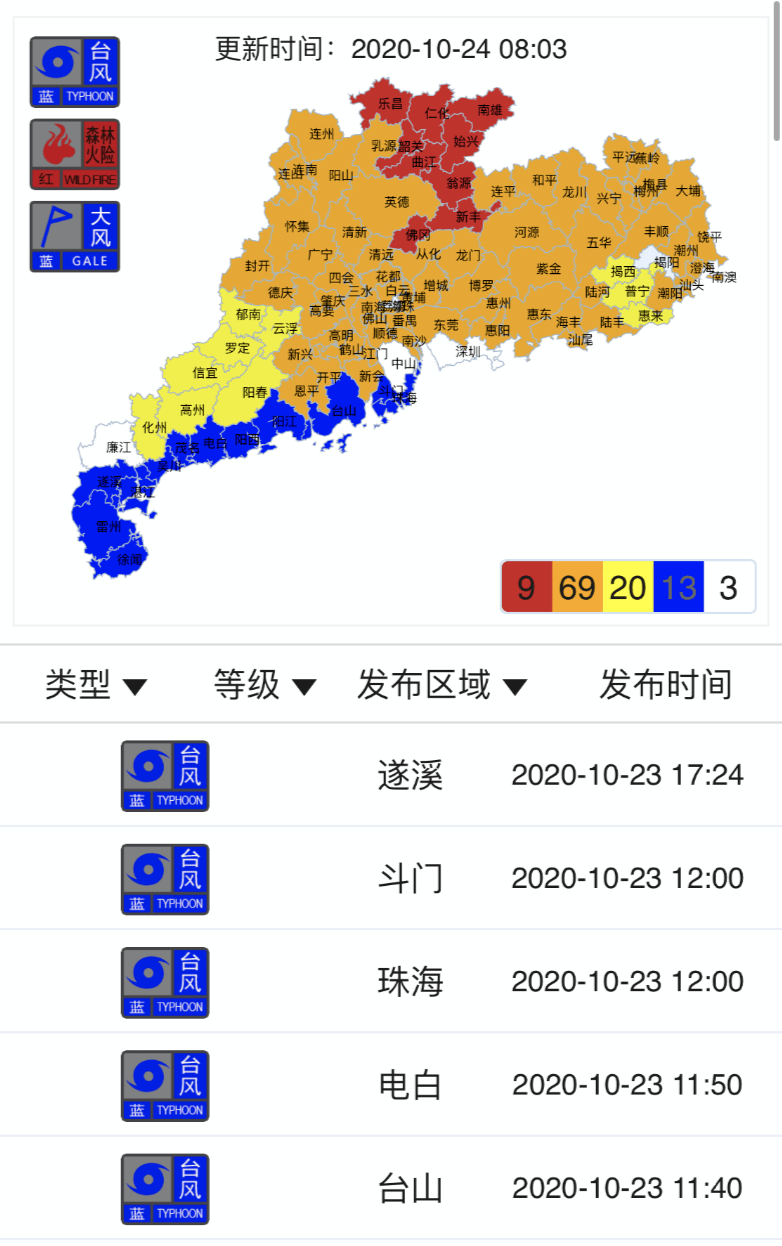Expand the 类型 filter dropdown
The image size is (782, 1246).
point(96,685)
